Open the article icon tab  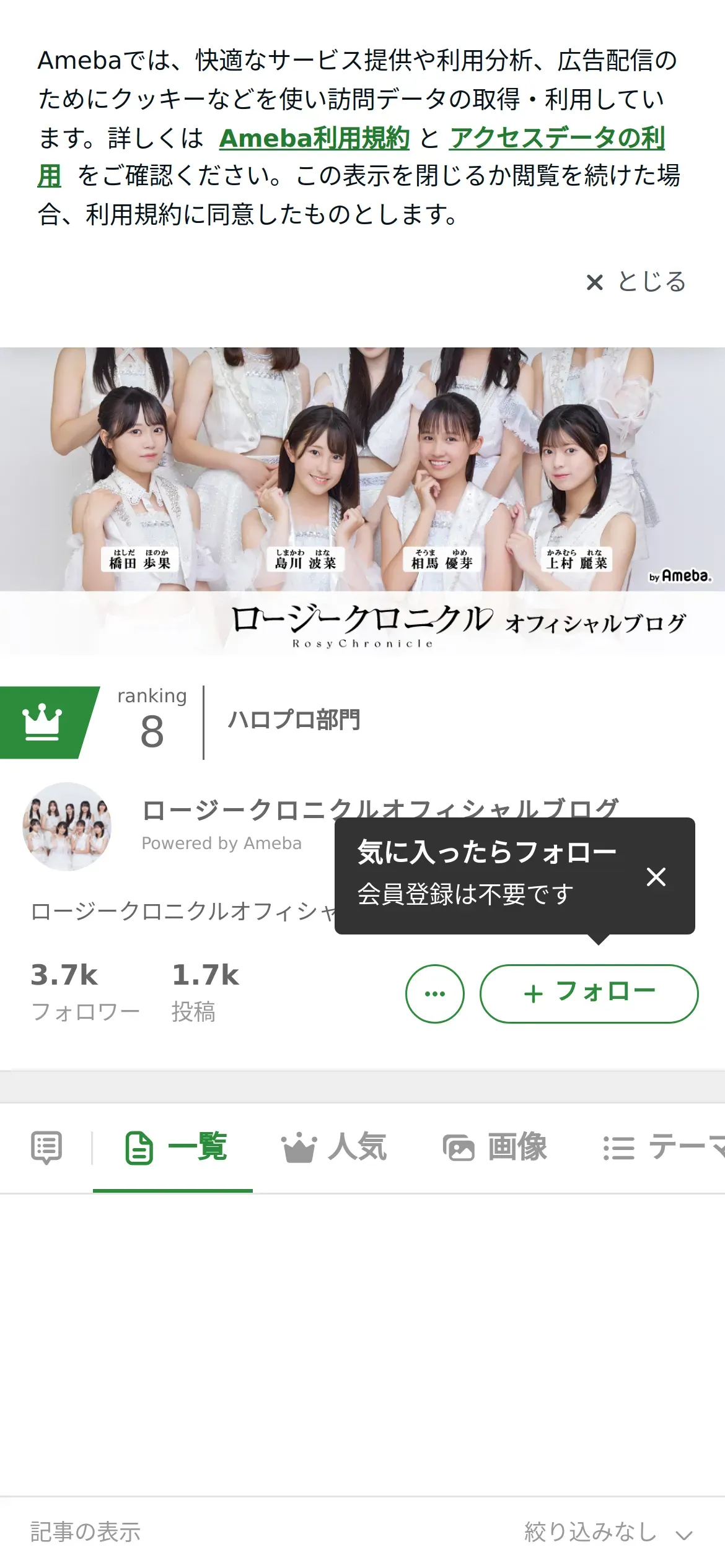pos(46,1147)
